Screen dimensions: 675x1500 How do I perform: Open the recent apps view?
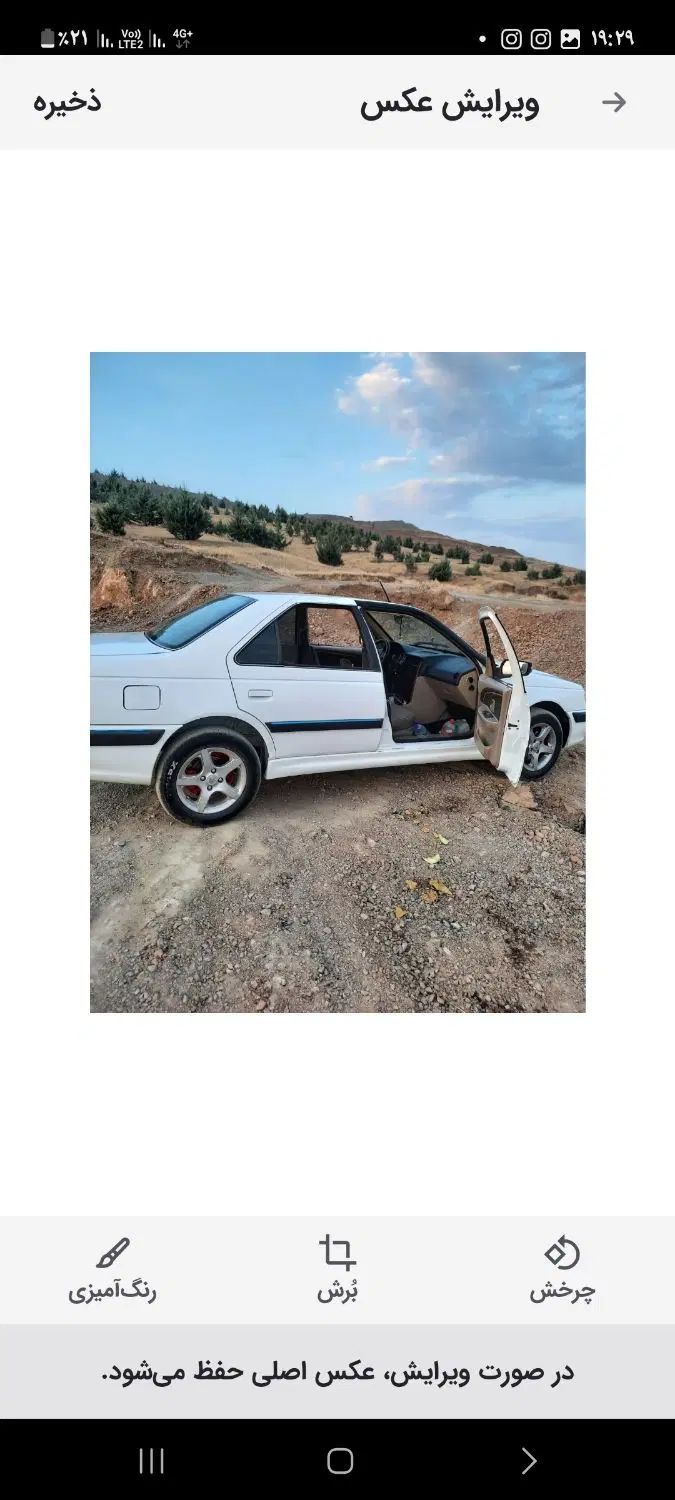[151, 1461]
